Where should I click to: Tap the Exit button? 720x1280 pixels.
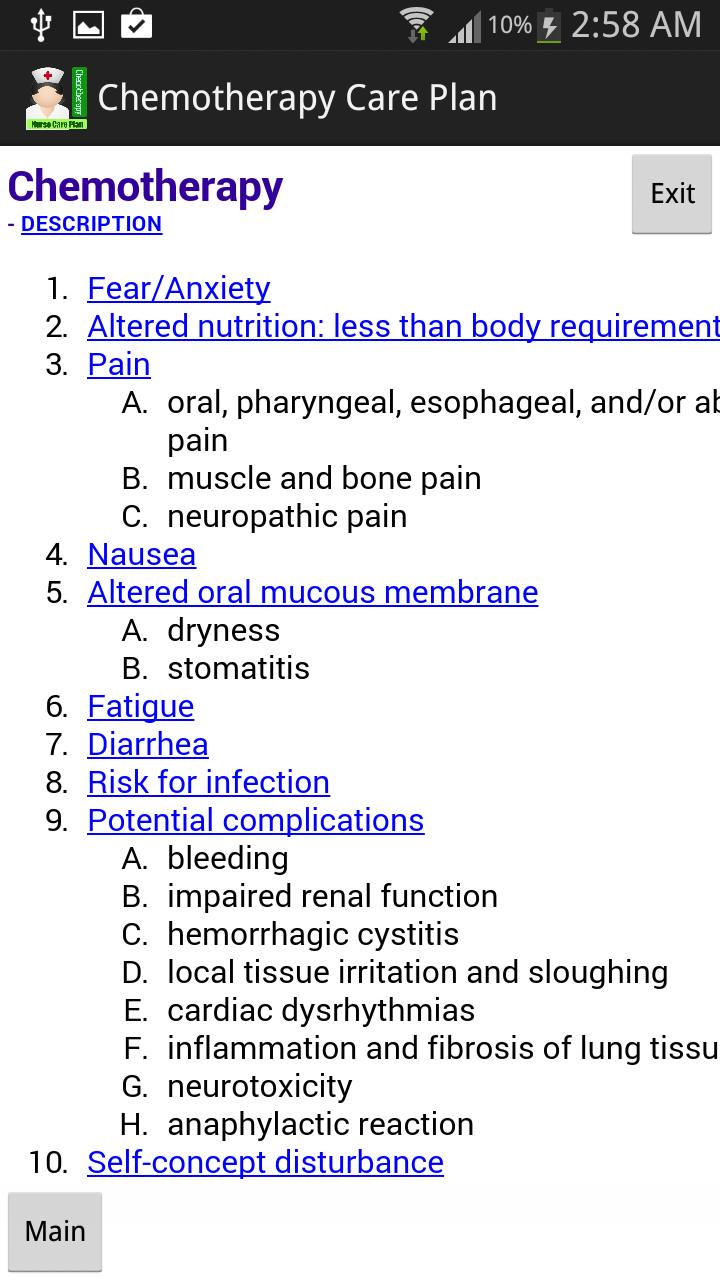point(672,194)
